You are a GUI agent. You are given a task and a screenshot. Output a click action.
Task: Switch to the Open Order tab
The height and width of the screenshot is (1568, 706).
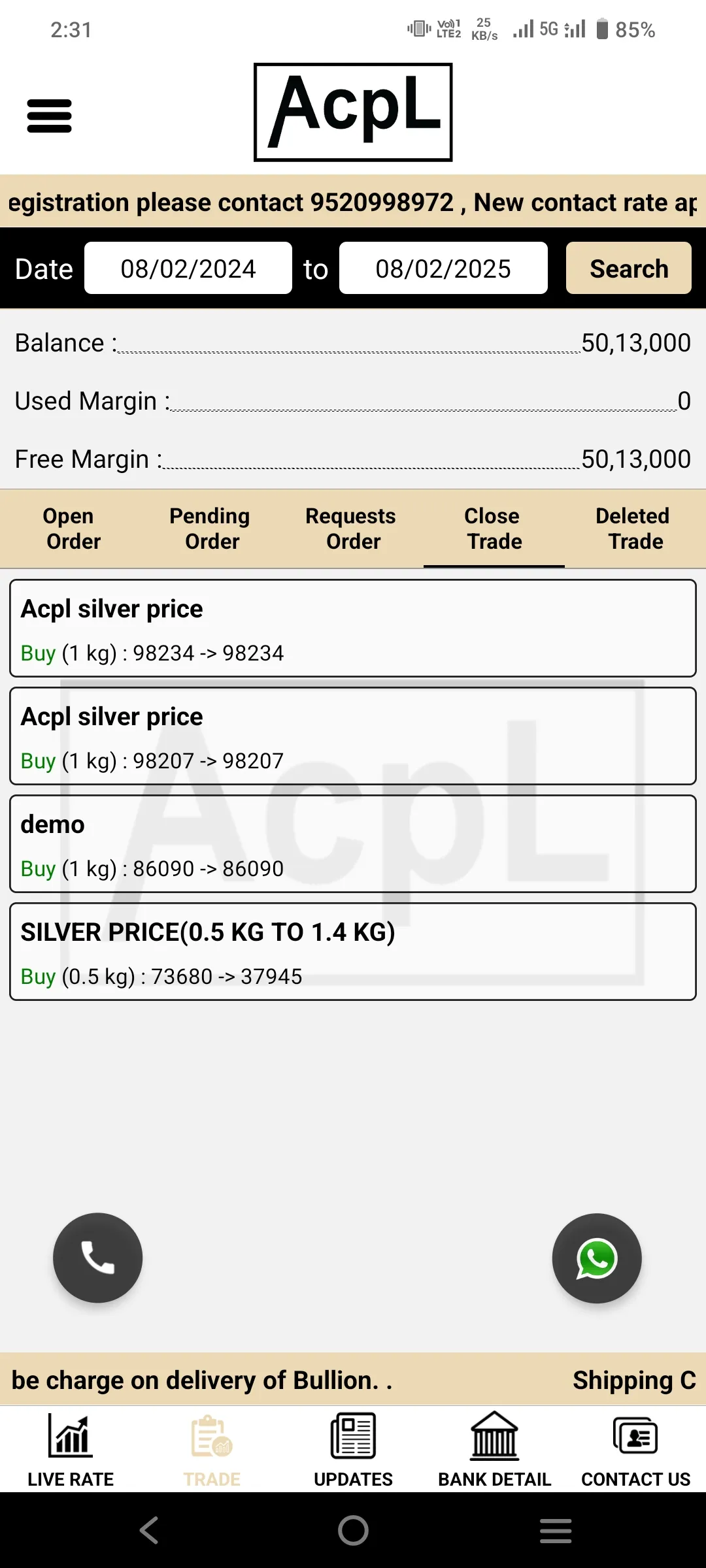[x=71, y=529]
